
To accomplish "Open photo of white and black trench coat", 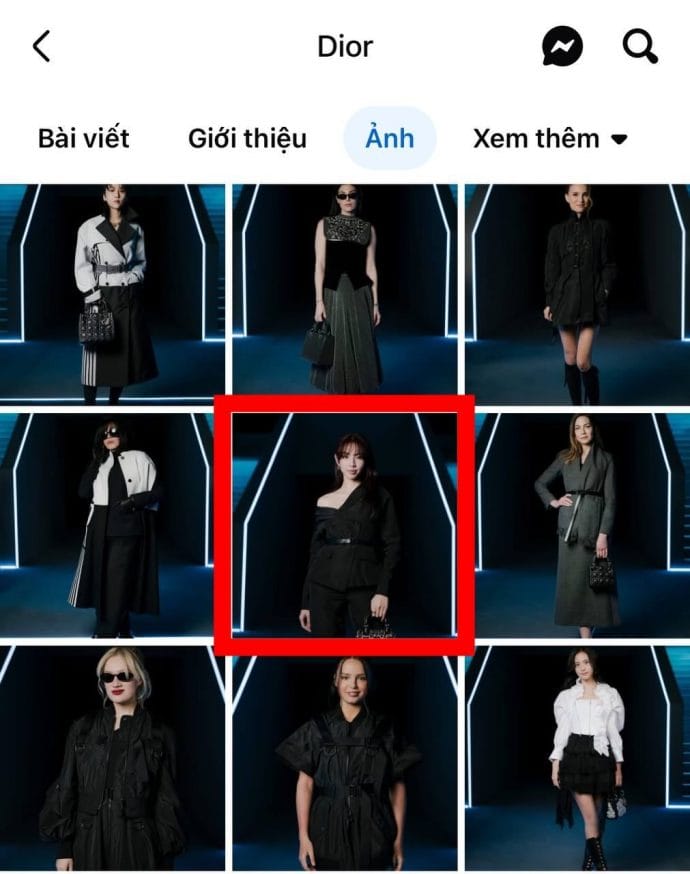I will tap(112, 294).
